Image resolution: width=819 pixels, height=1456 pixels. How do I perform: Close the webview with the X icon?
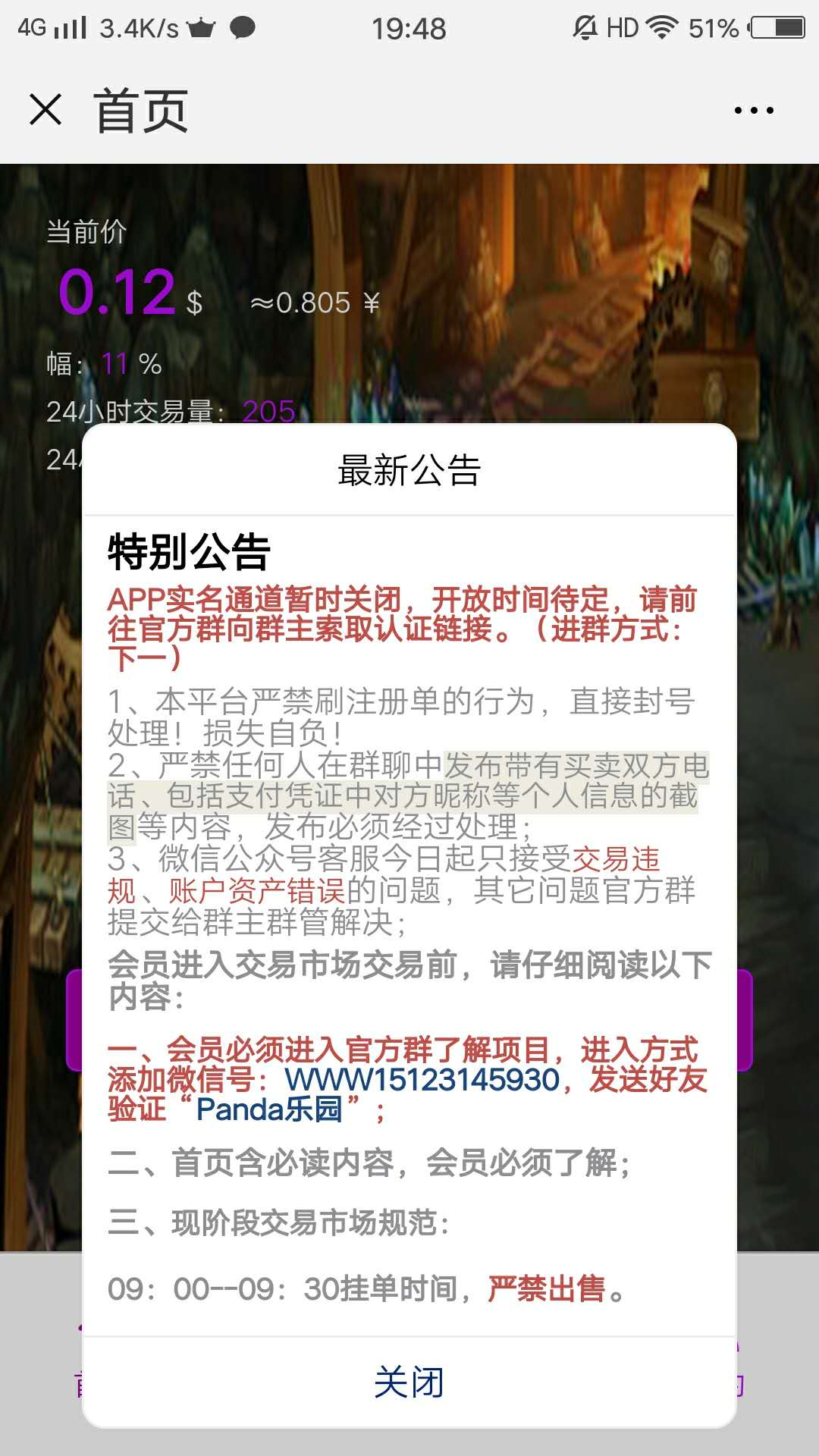coord(45,110)
